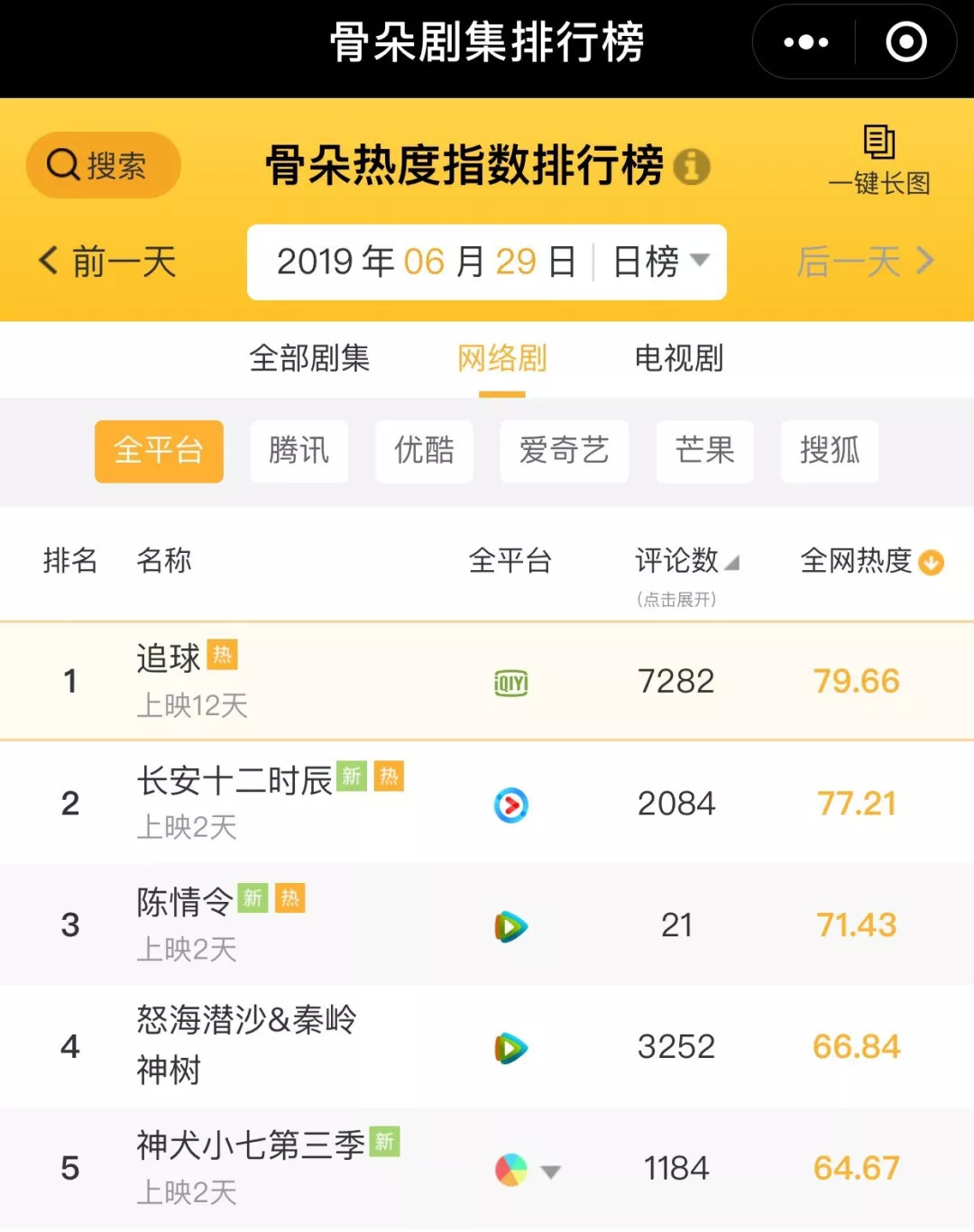Generate a long image with 一键长图
Viewport: 974px width, 1232px height.
point(879,161)
